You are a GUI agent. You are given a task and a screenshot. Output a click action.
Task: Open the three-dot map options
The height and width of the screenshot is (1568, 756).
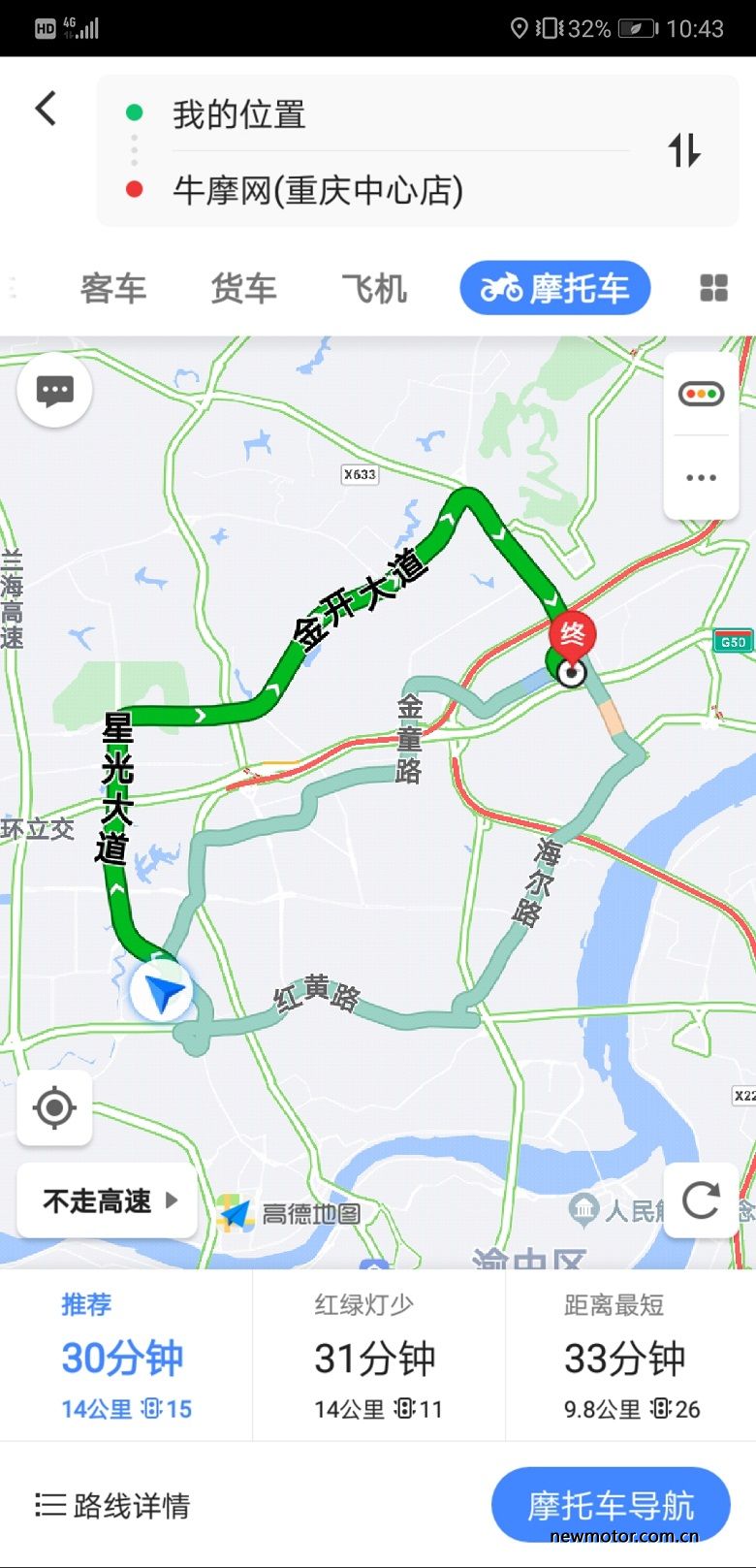701,477
